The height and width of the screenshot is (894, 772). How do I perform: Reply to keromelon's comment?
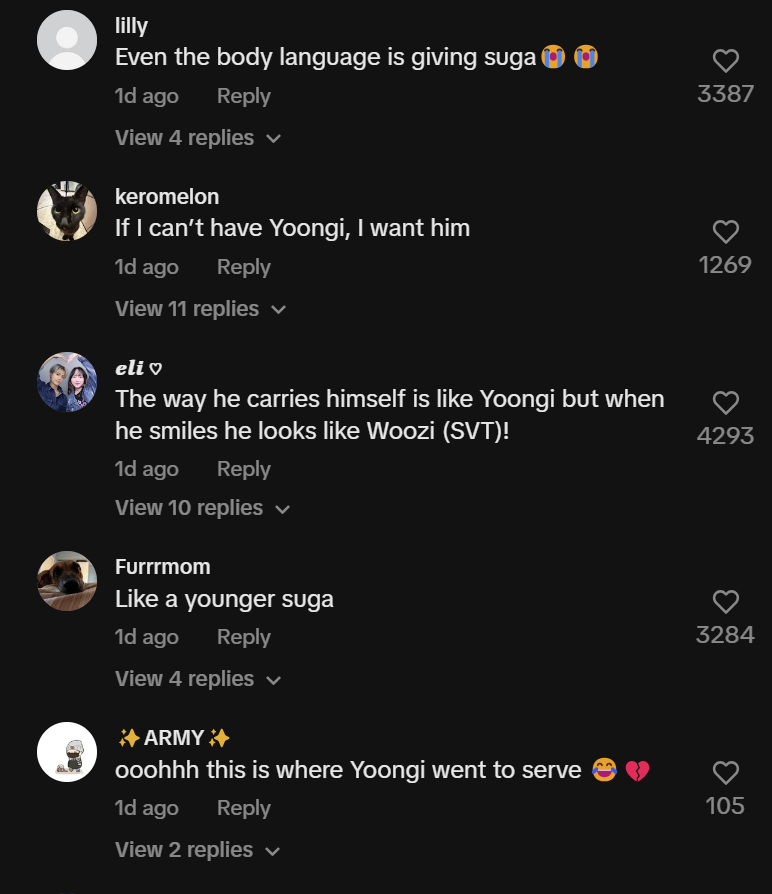pyautogui.click(x=243, y=267)
